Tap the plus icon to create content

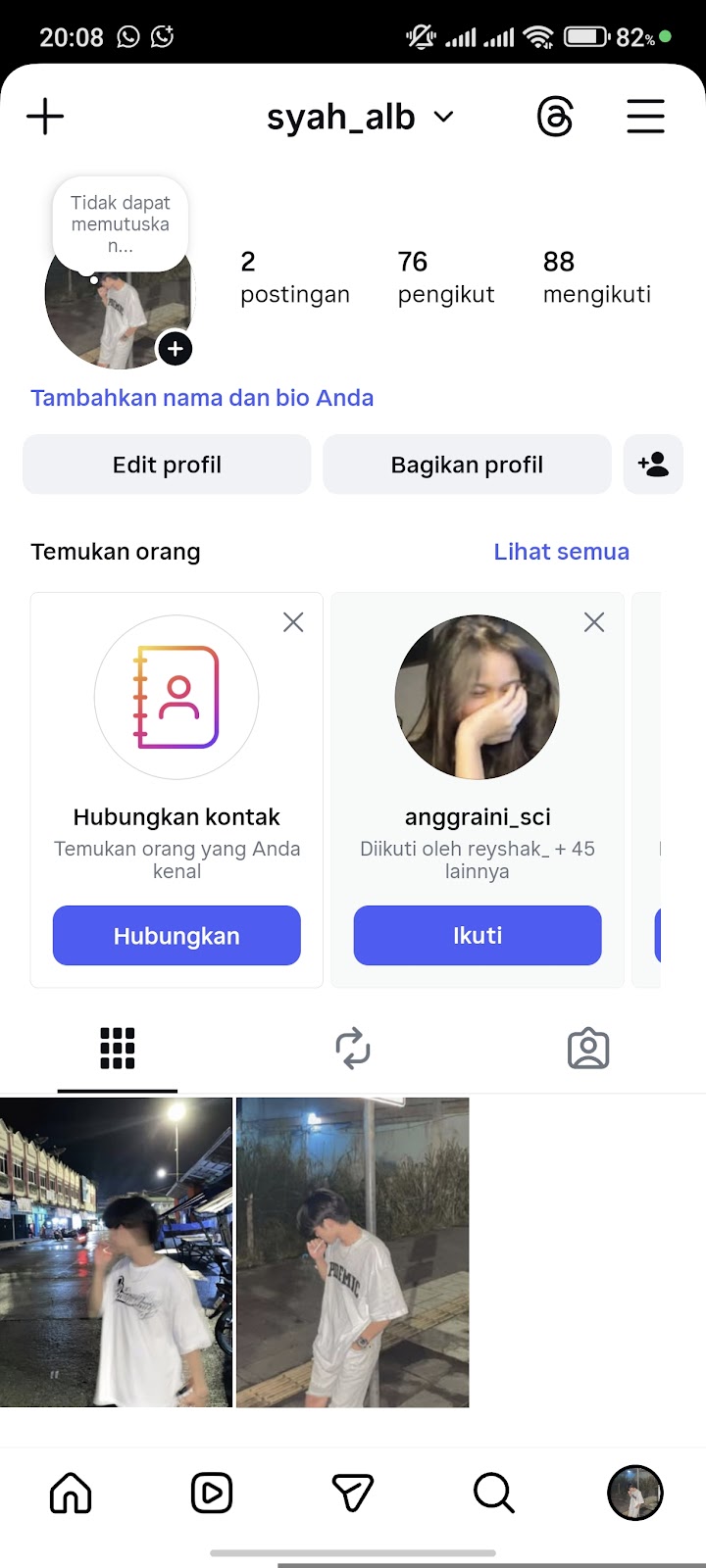point(45,118)
